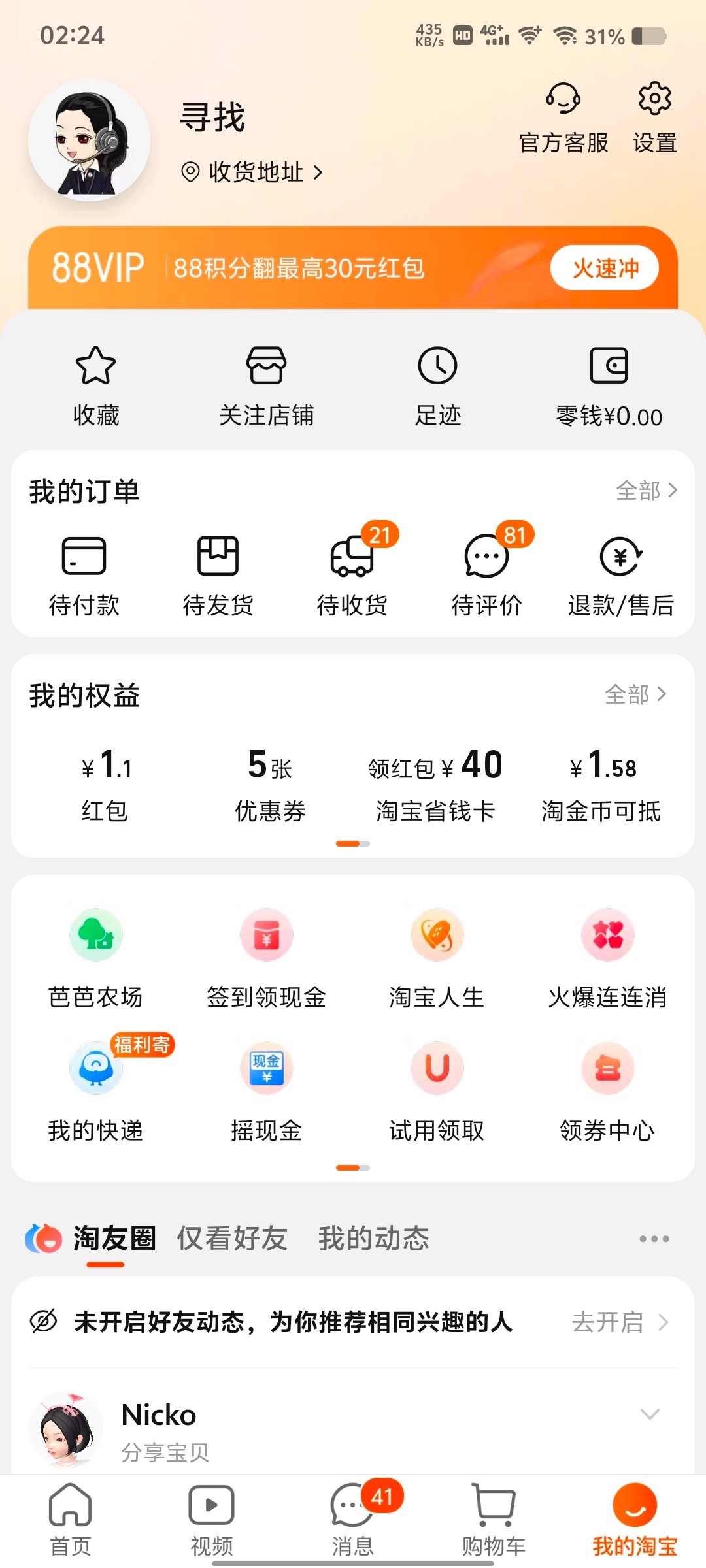The height and width of the screenshot is (1568, 706).
Task: View 足迹 browsing history
Action: tap(437, 385)
